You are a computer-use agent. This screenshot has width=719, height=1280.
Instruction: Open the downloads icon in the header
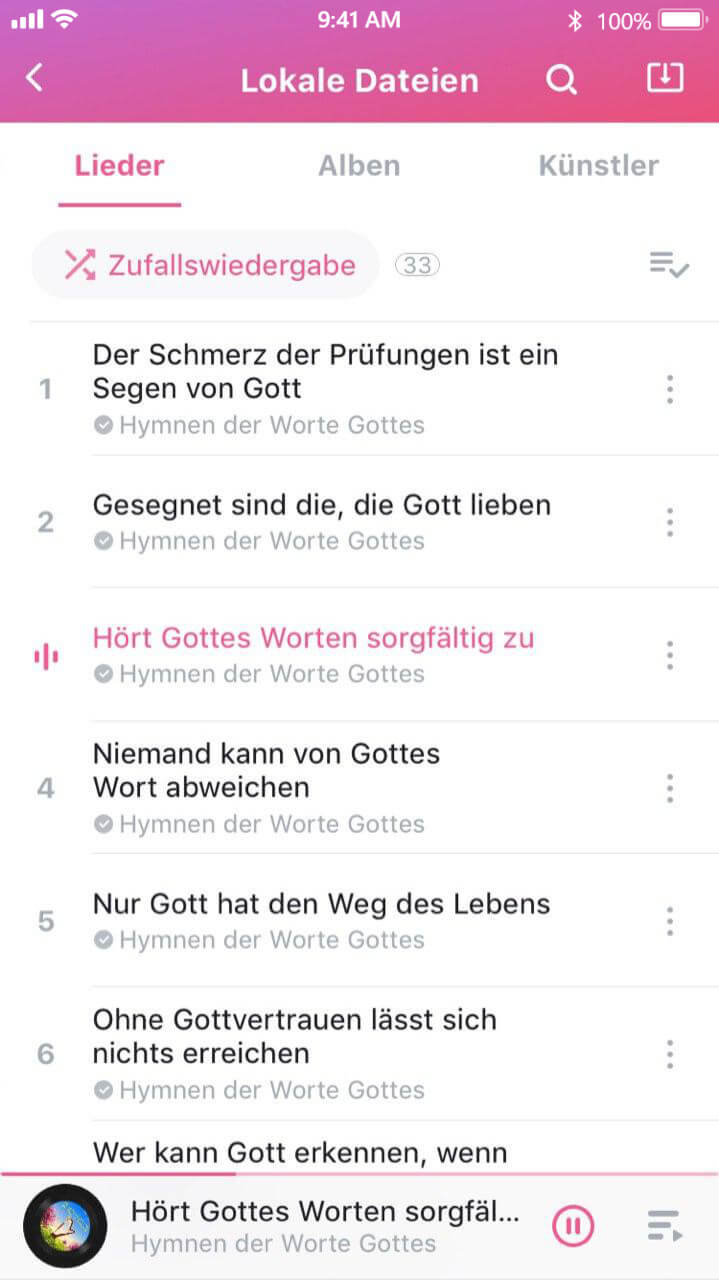(x=665, y=78)
